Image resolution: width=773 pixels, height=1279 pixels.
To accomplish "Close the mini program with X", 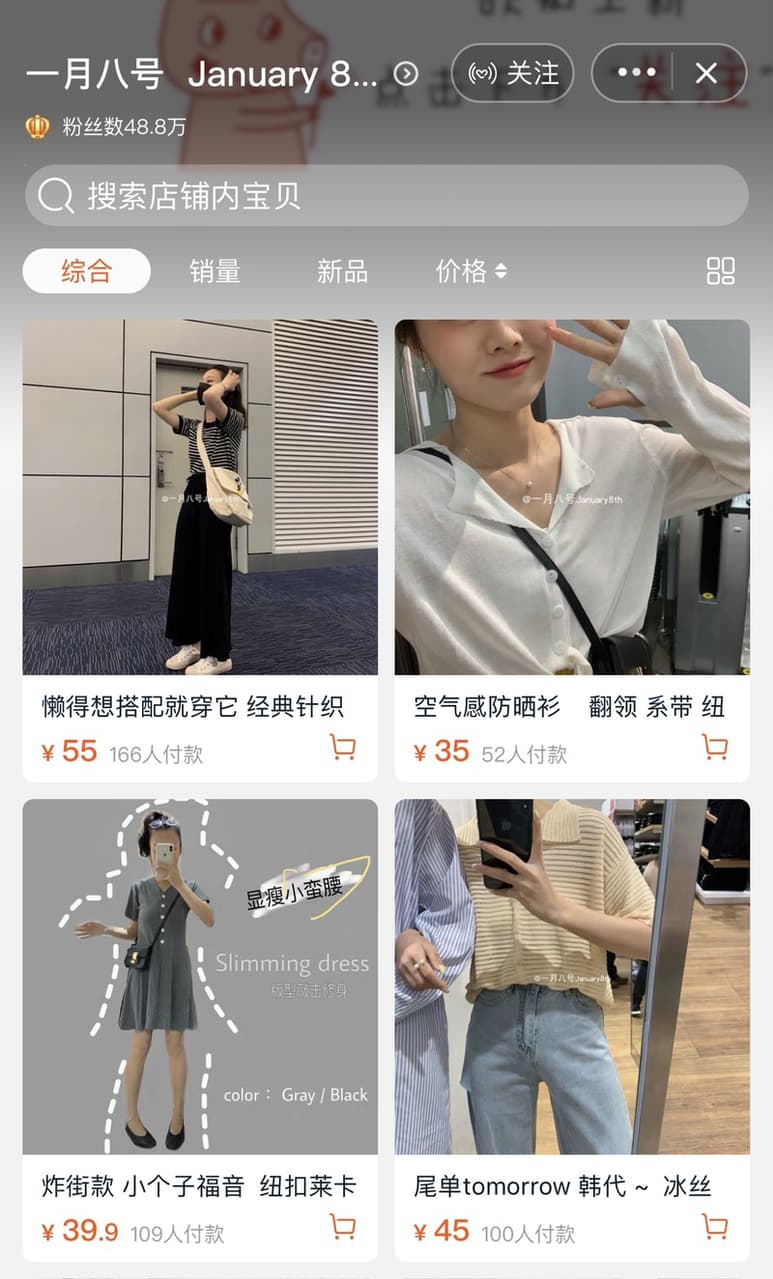I will tap(707, 73).
